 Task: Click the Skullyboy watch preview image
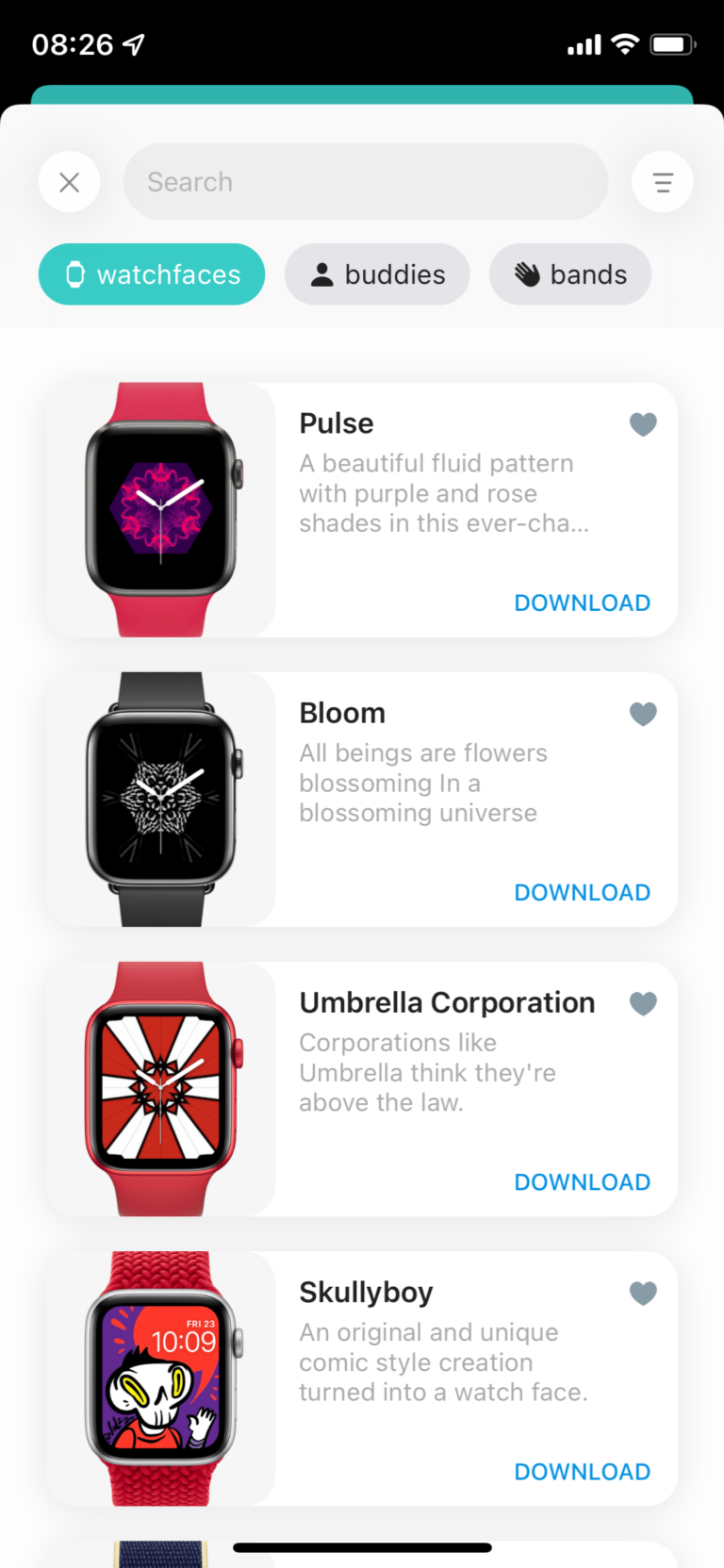coord(161,1378)
